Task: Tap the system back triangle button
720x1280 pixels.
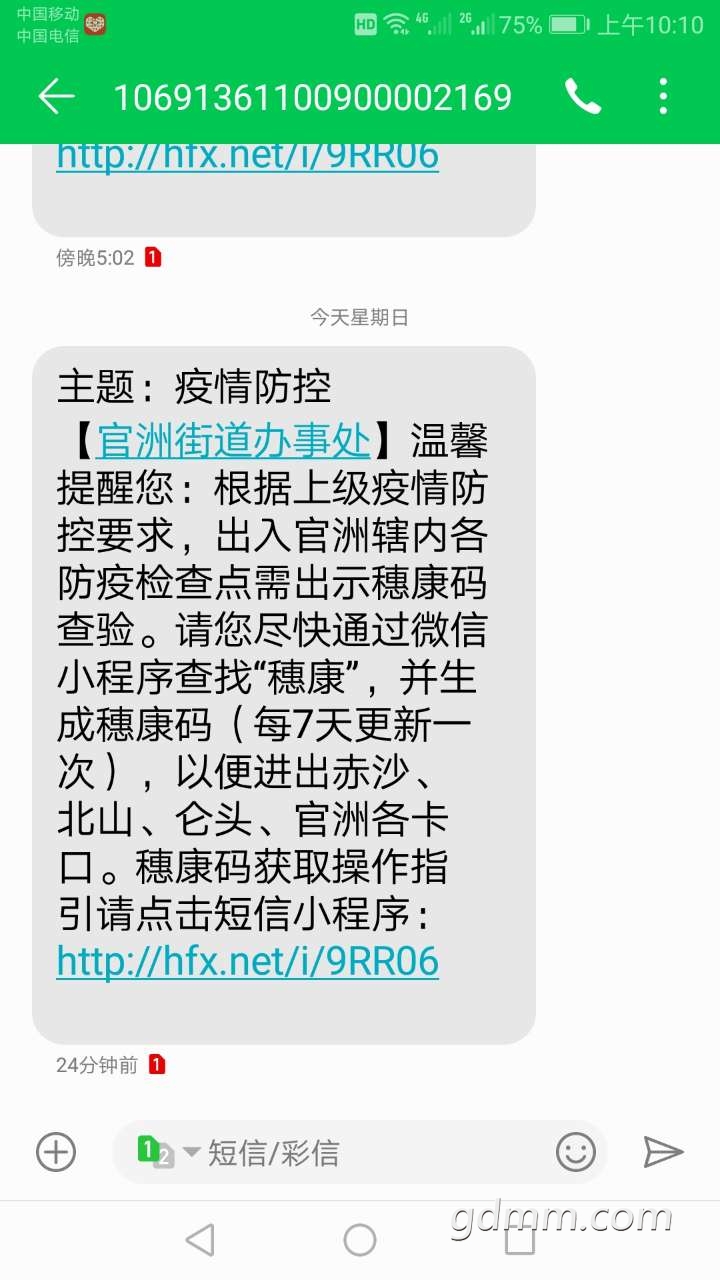Action: tap(201, 1240)
